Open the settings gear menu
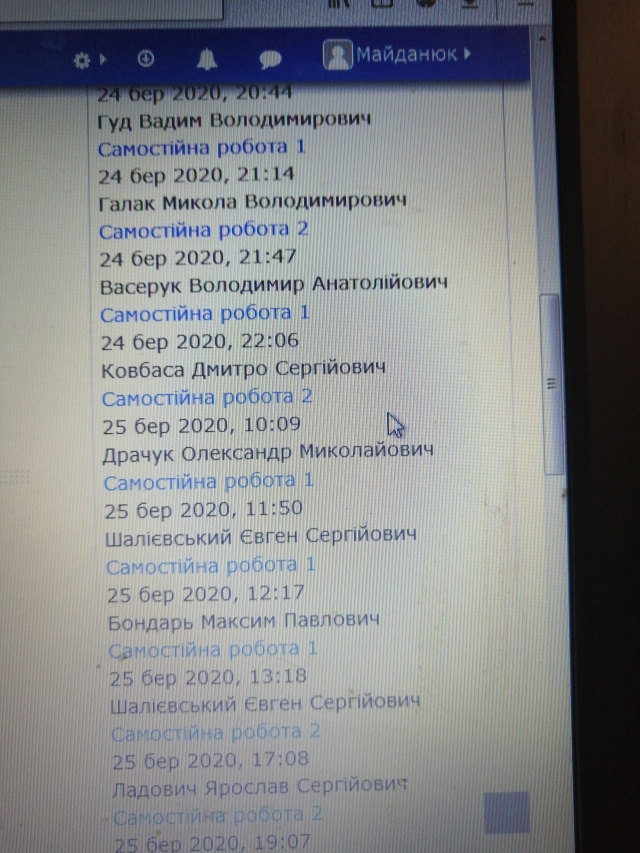The height and width of the screenshot is (853, 640). 84,59
